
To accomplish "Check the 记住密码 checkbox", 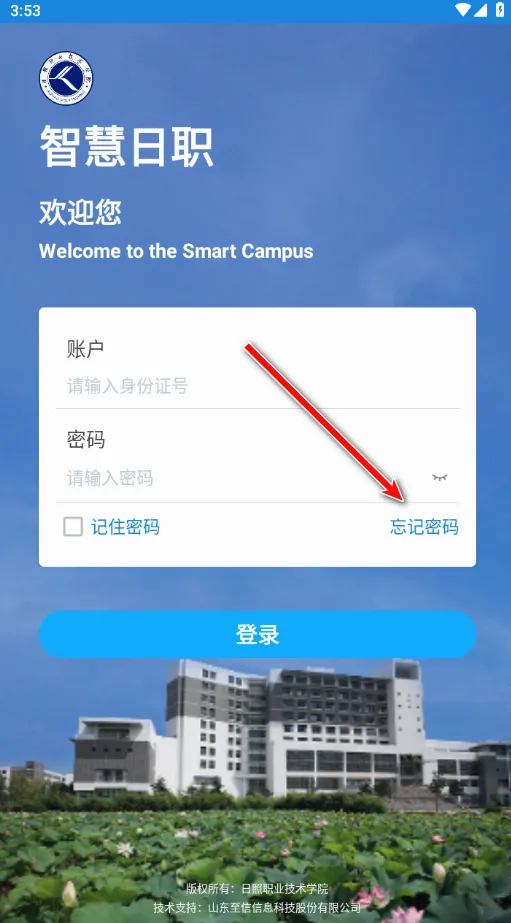I will click(x=73, y=526).
